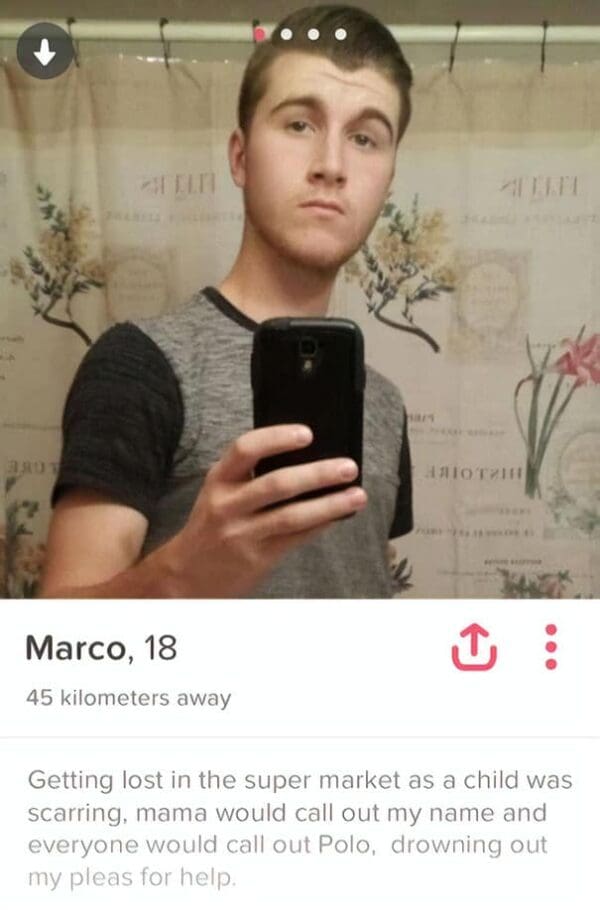This screenshot has width=600, height=910.
Task: Share Marco's profile
Action: [475, 648]
